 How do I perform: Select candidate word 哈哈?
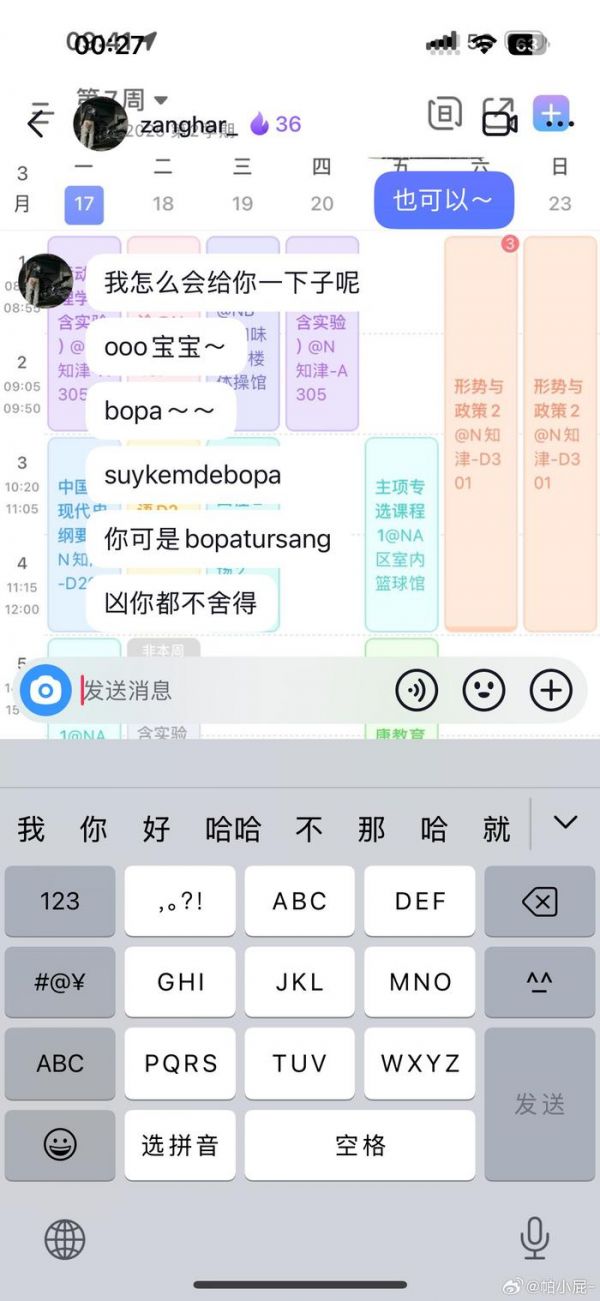232,829
